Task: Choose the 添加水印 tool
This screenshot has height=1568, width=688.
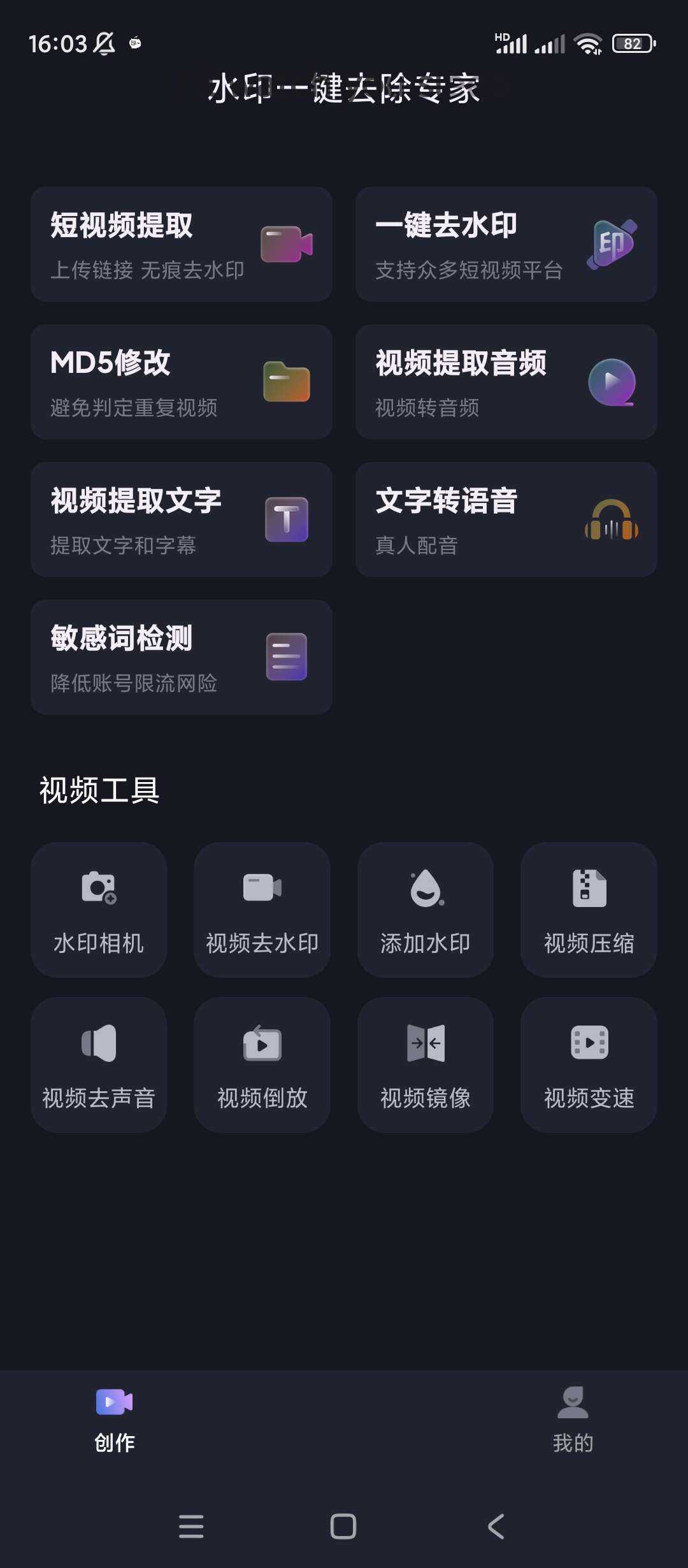Action: point(426,910)
